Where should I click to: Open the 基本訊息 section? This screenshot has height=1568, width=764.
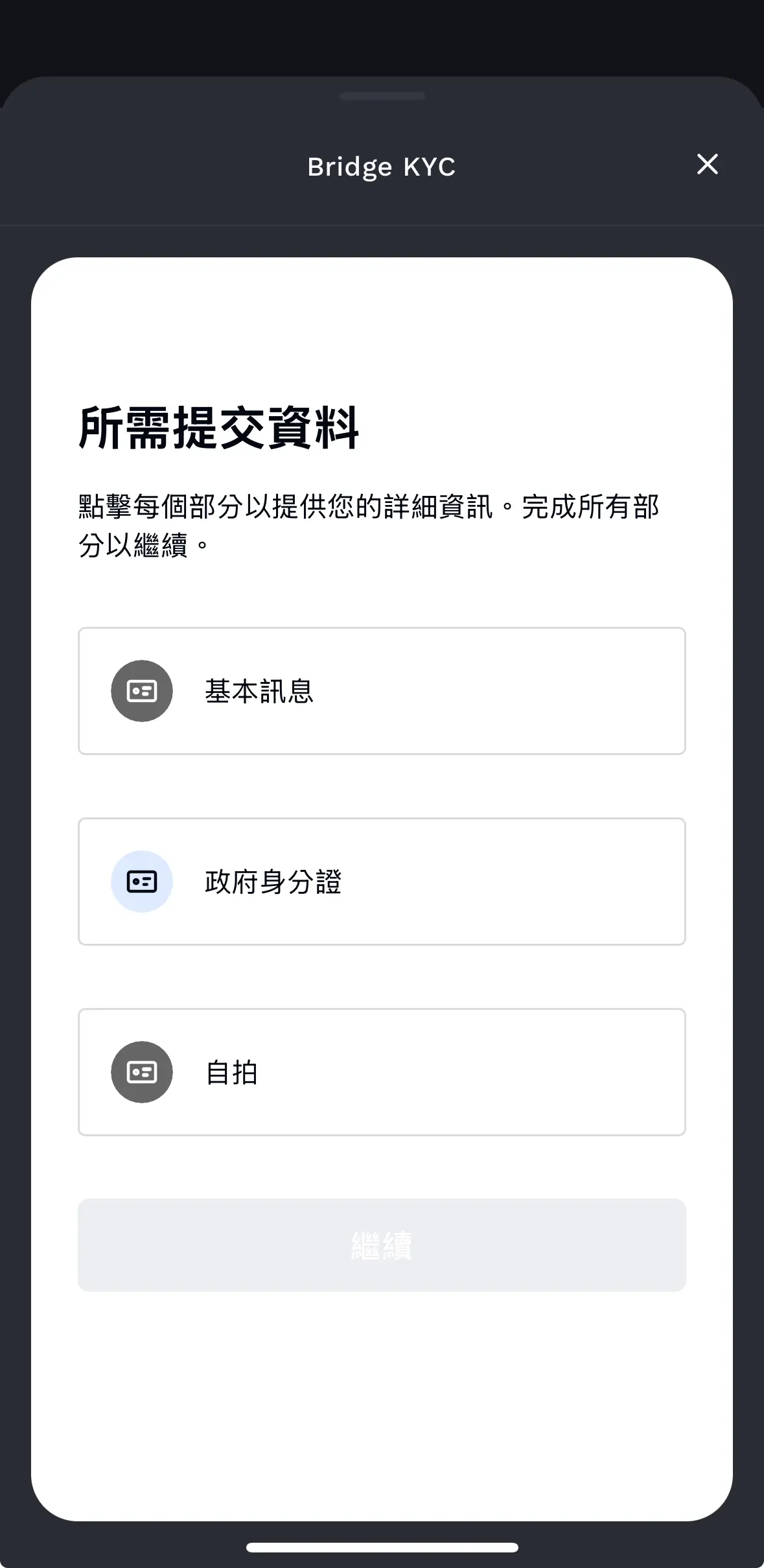pyautogui.click(x=382, y=691)
